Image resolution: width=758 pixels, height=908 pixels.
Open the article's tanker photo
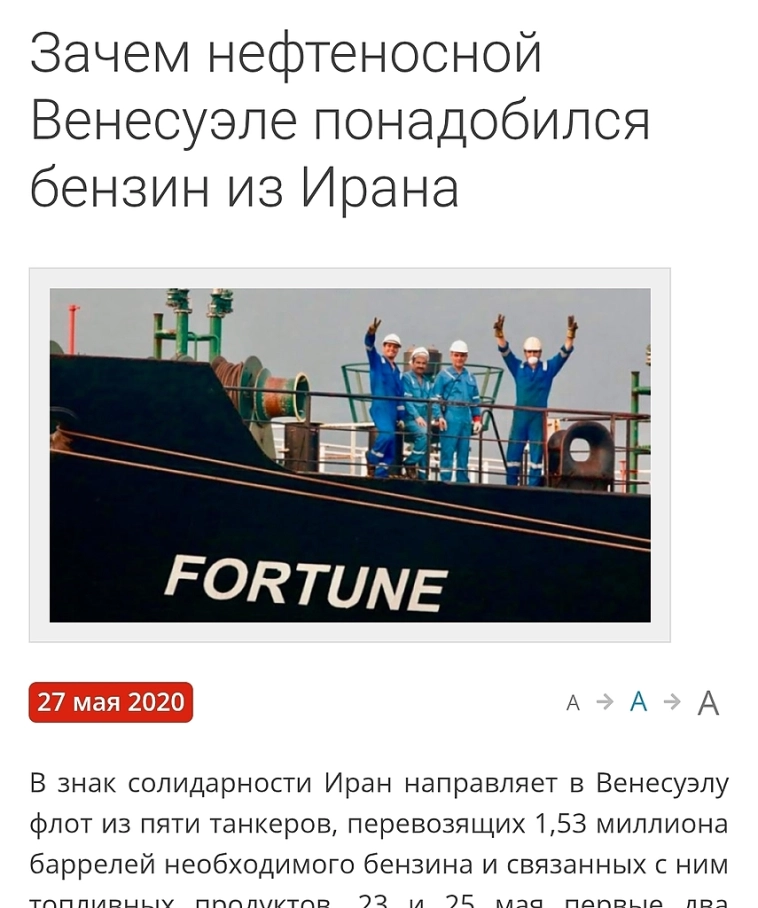[x=350, y=455]
